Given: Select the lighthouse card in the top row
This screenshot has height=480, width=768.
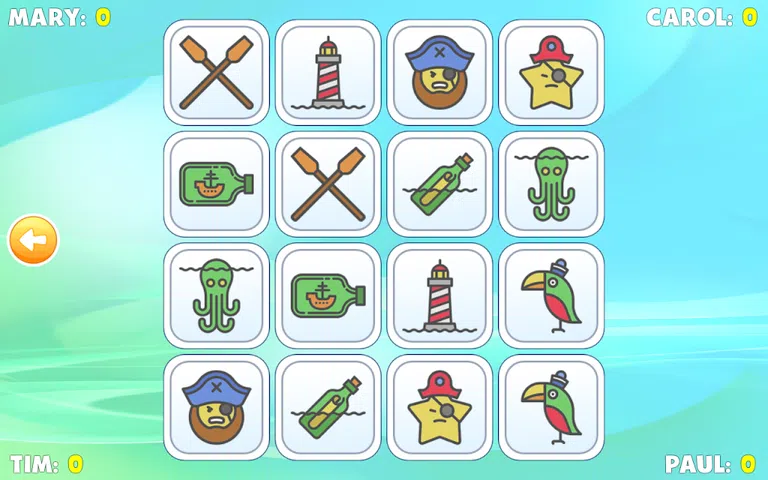Looking at the screenshot, I should 328,73.
